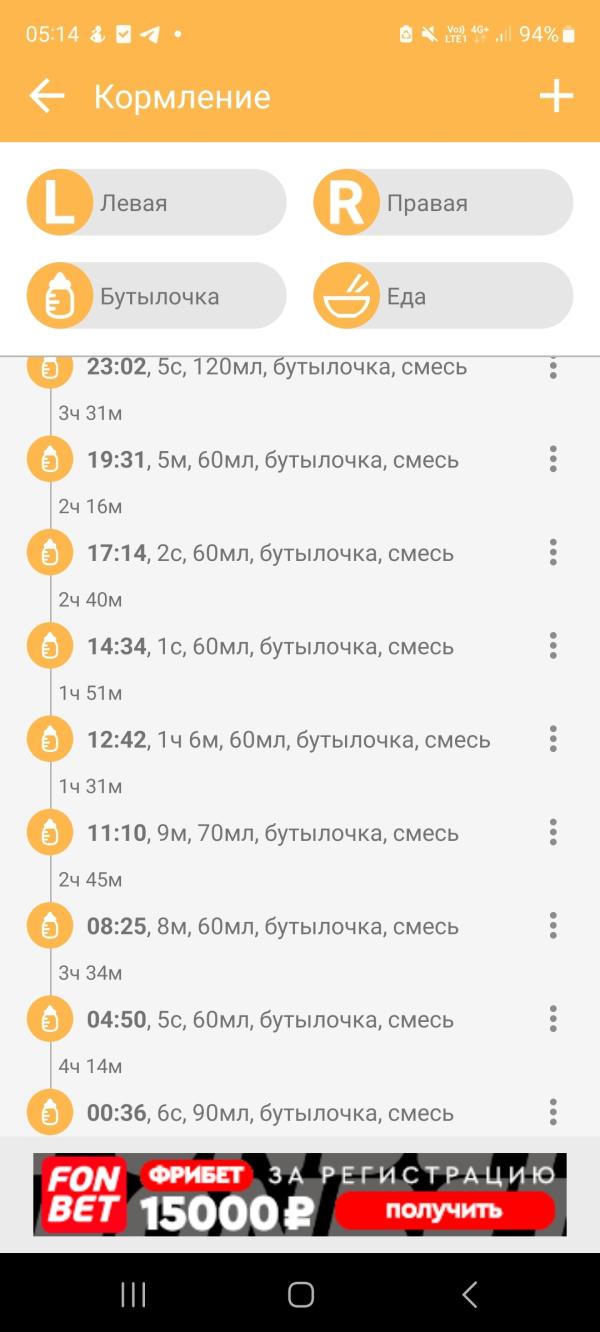Open the 00:36 feeding of 90мл

point(270,1113)
